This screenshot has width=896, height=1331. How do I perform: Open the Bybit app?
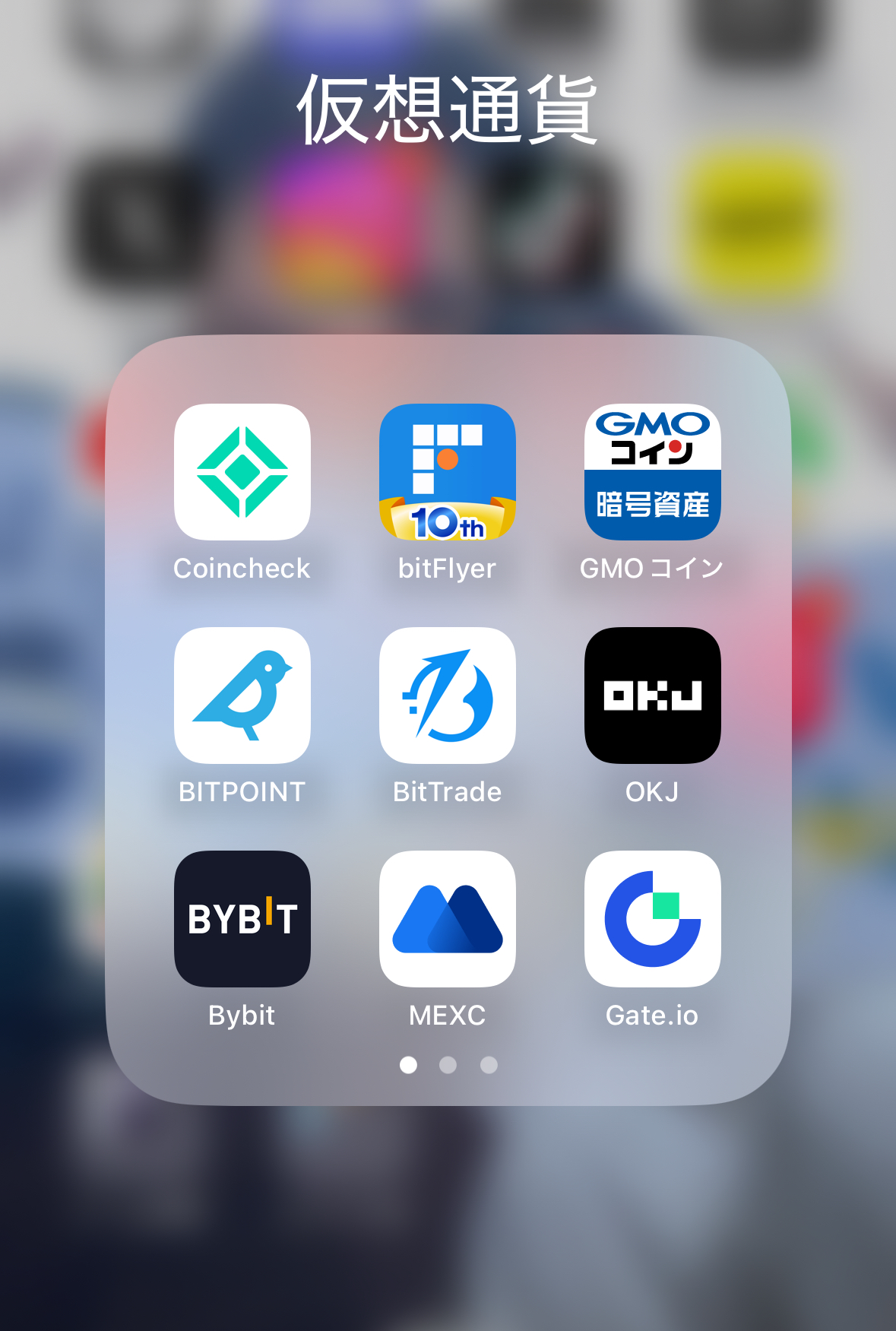[242, 919]
